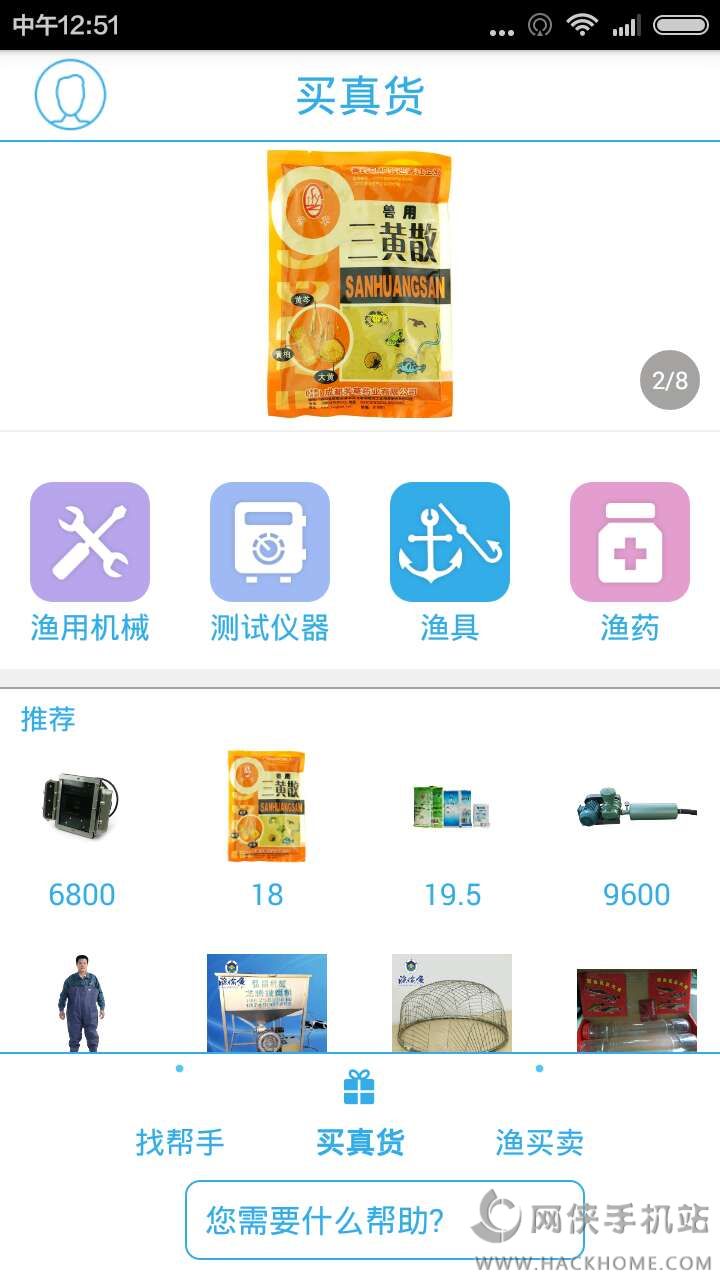Viewport: 720px width, 1280px height.
Task: View the wire dome cage product
Action: [x=452, y=1002]
